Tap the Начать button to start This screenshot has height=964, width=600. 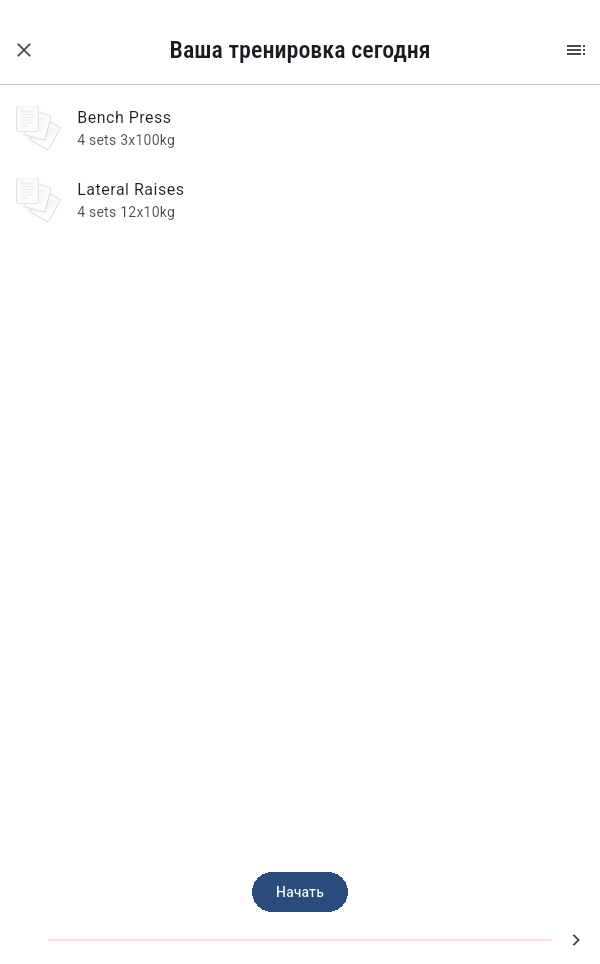coord(300,891)
